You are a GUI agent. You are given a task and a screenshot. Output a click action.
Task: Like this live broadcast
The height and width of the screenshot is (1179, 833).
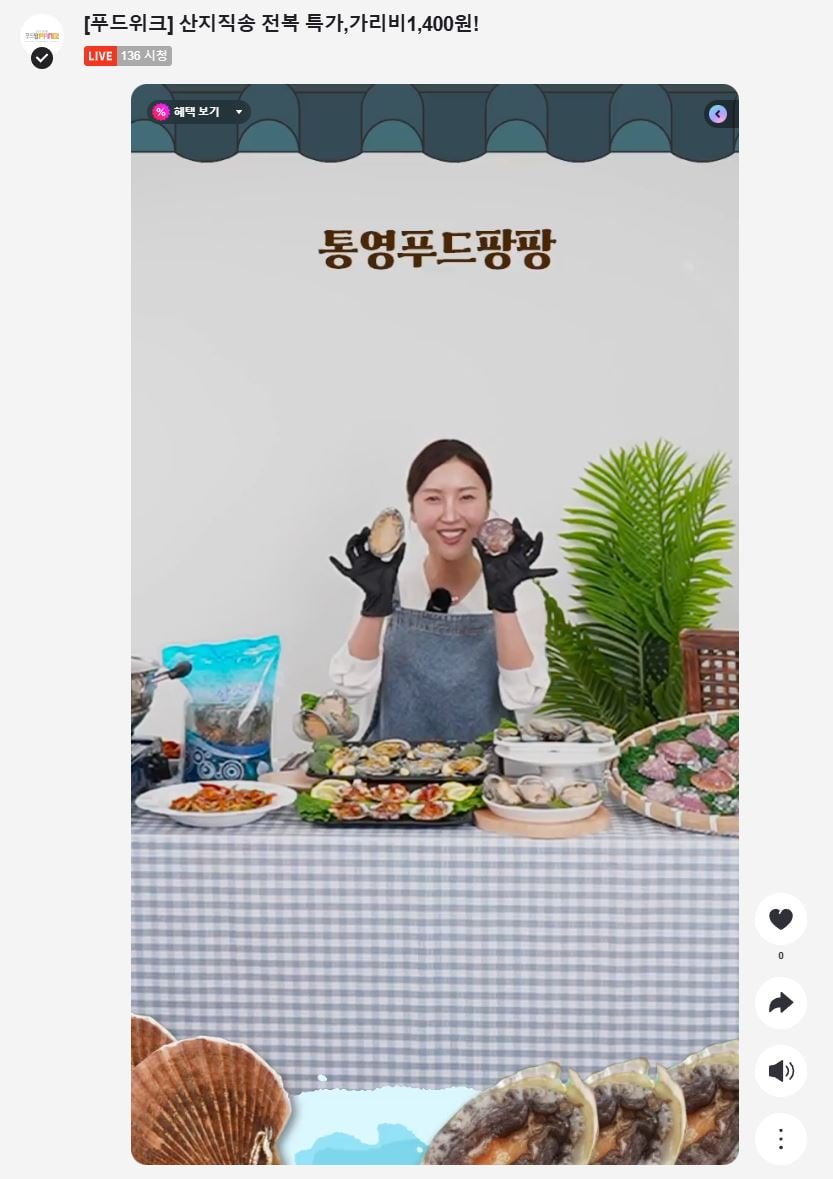pyautogui.click(x=780, y=919)
